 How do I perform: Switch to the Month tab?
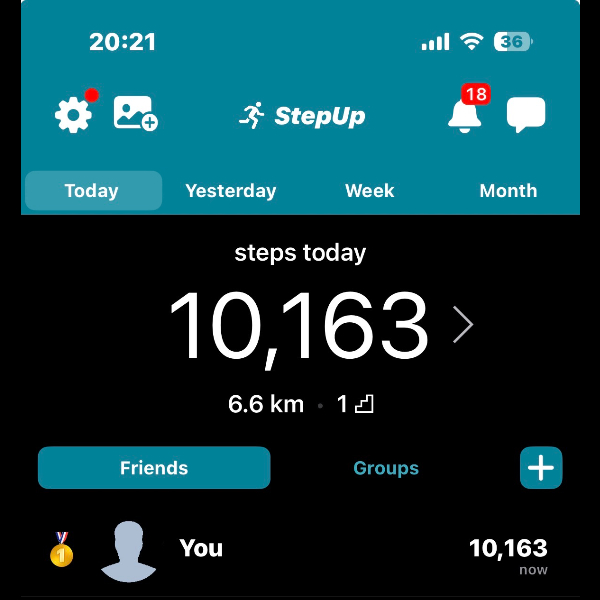click(x=508, y=190)
